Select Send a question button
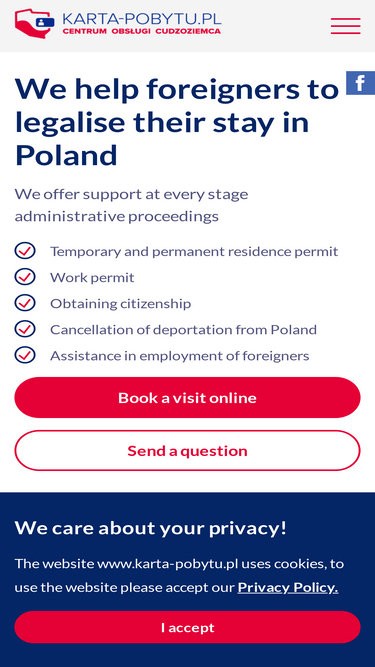375x667 pixels. 188,450
